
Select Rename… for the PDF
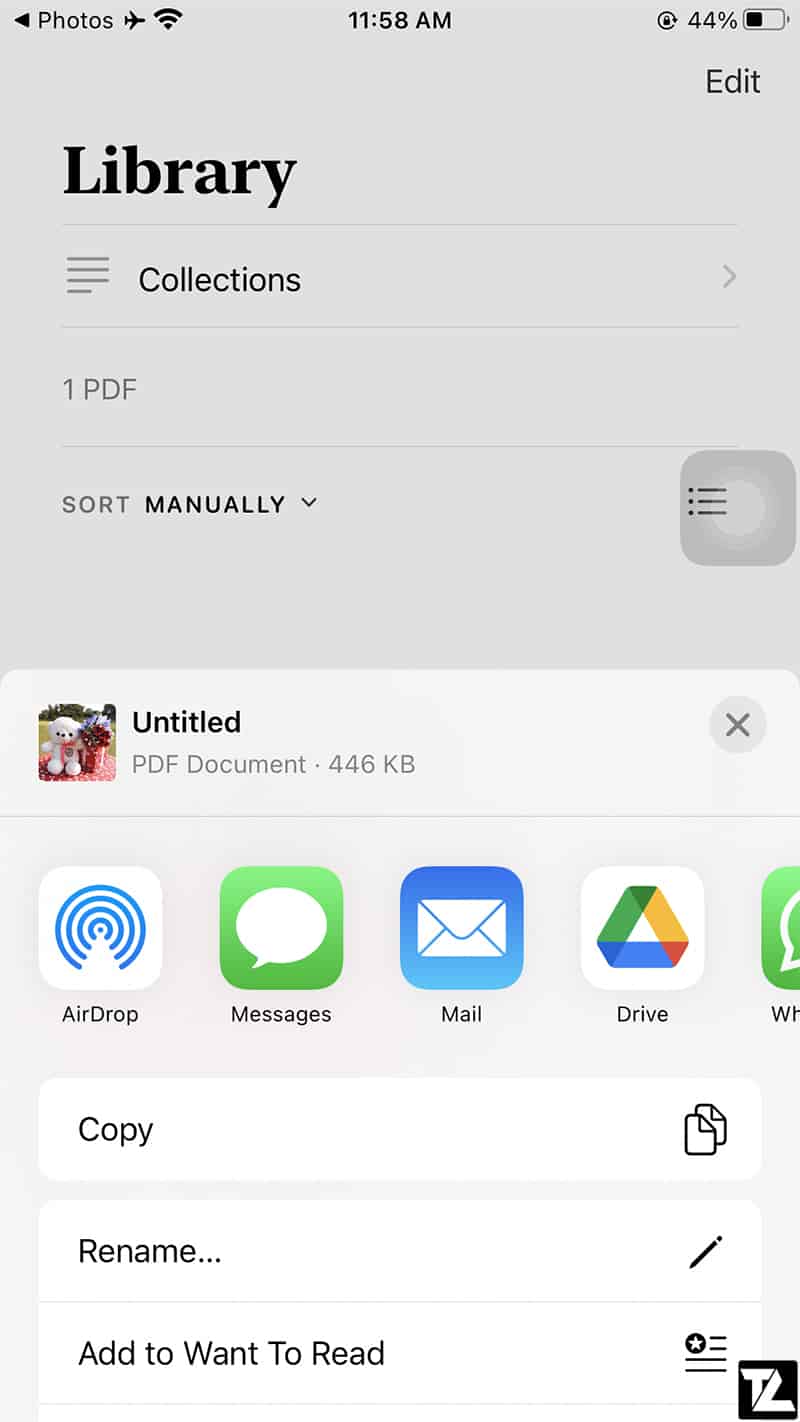[400, 1251]
